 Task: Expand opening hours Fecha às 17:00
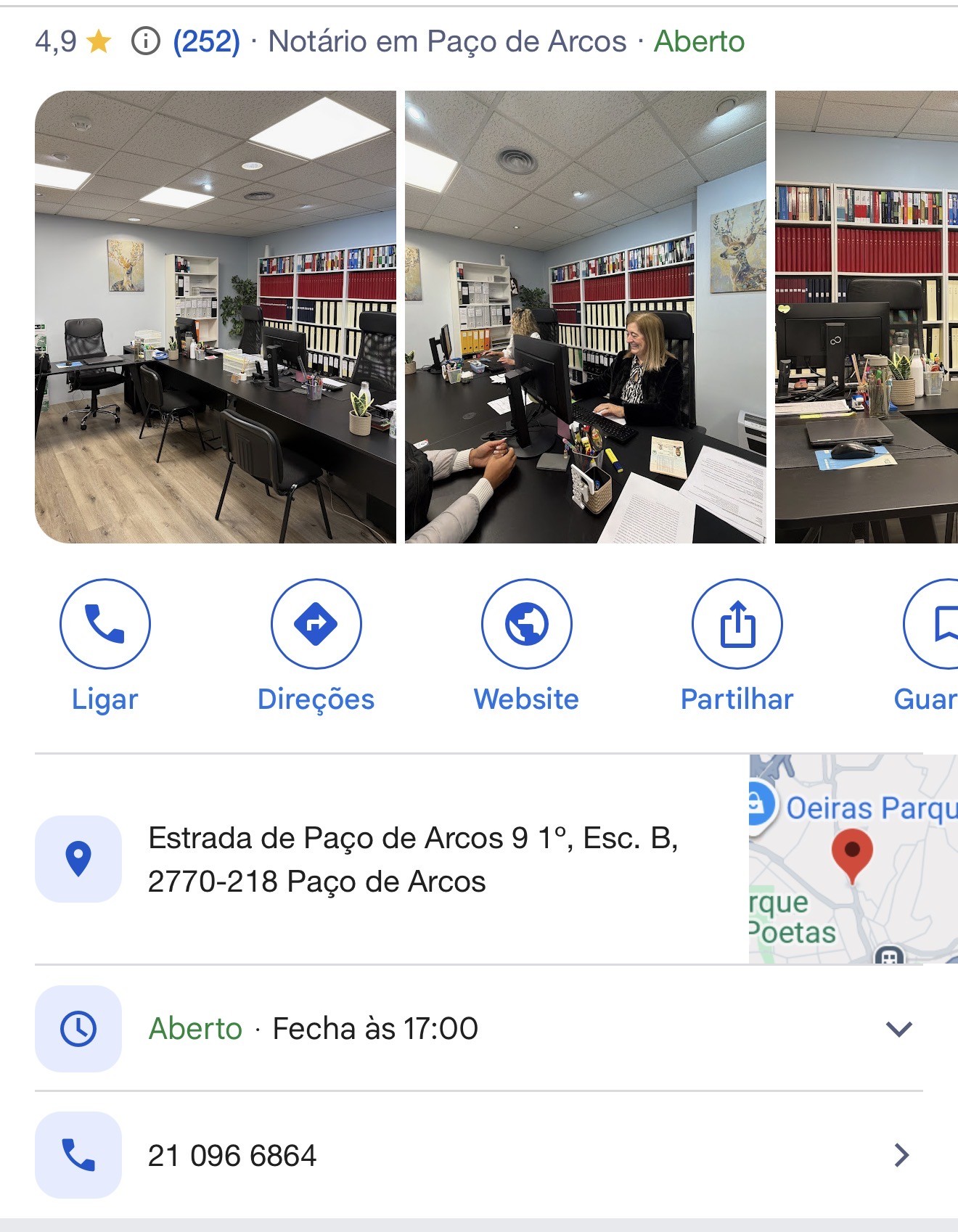coord(898,1029)
